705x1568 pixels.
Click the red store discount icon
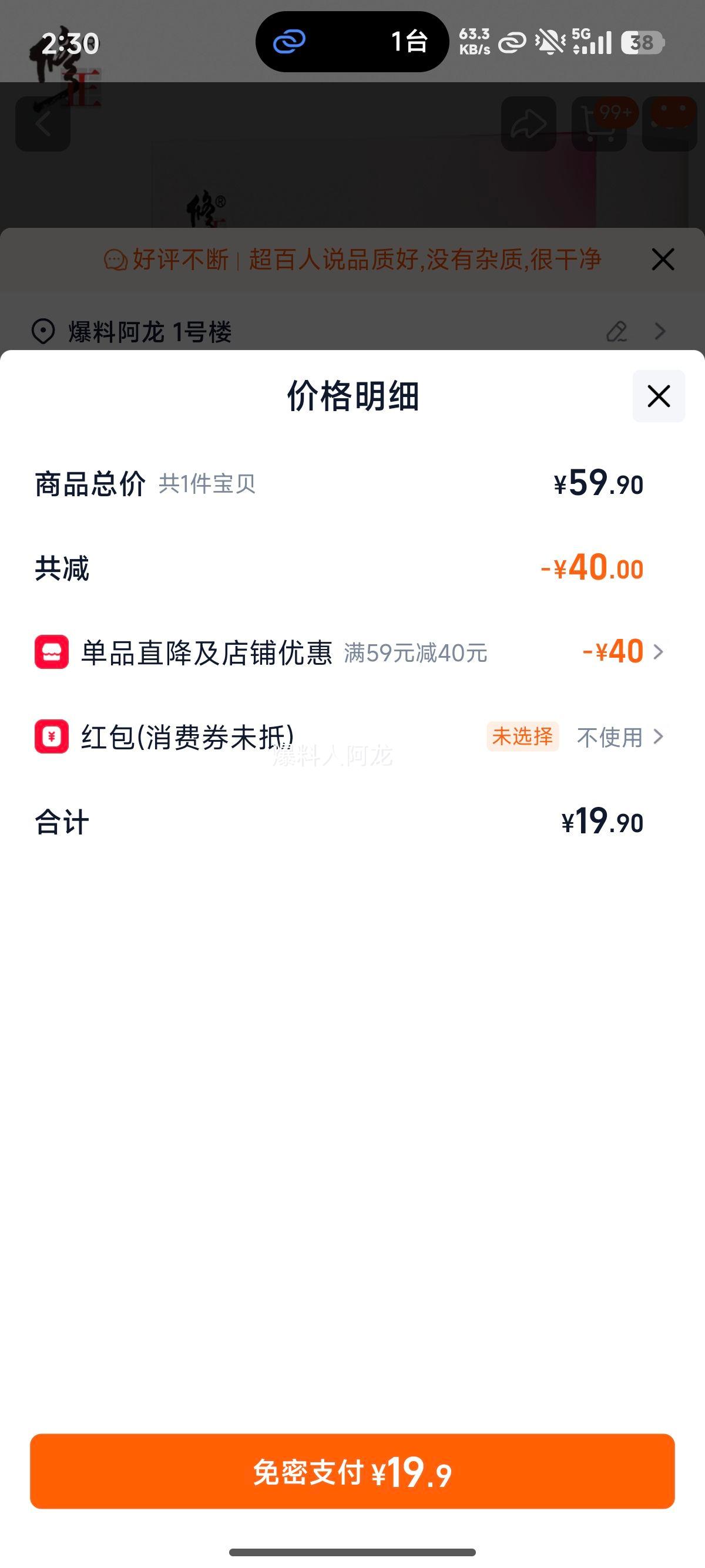[52, 652]
